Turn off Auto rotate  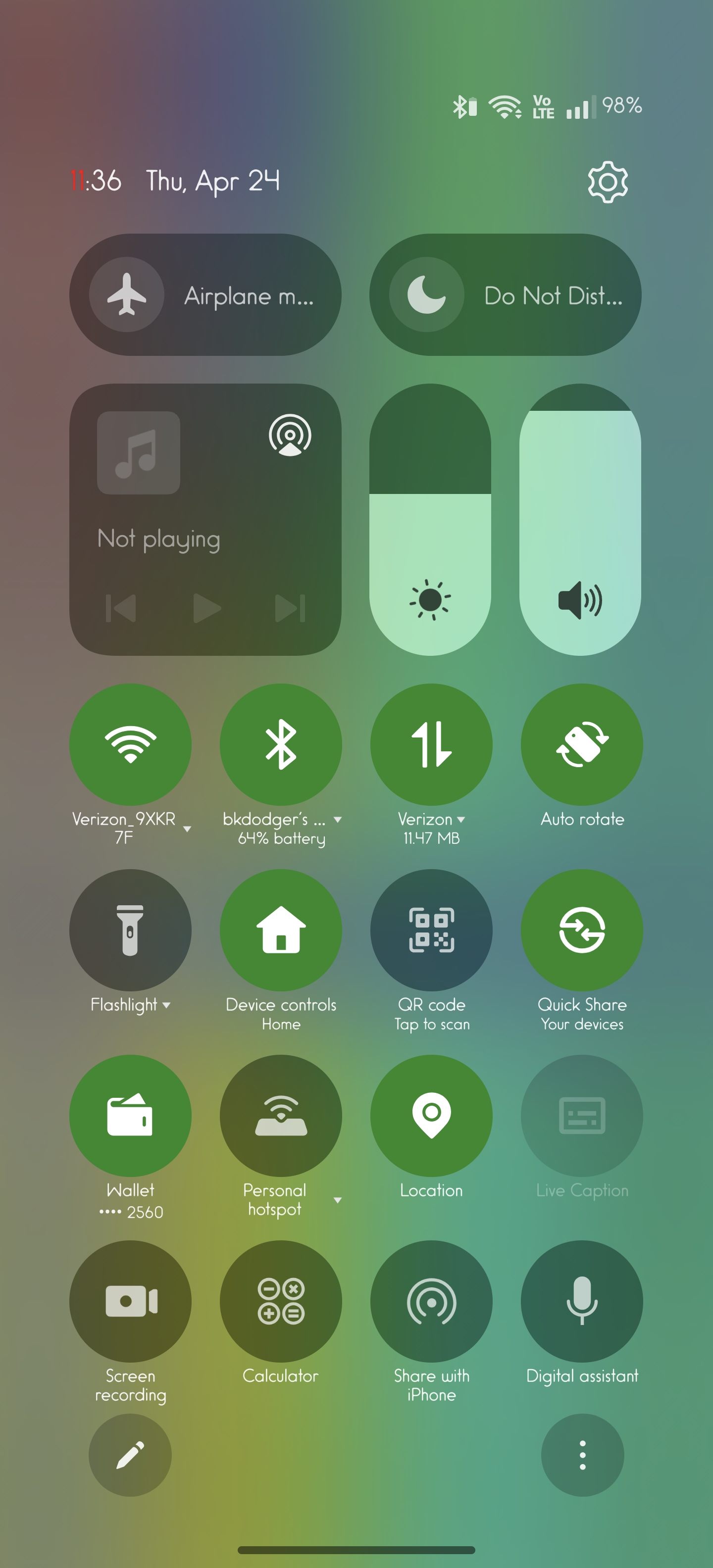click(x=581, y=745)
